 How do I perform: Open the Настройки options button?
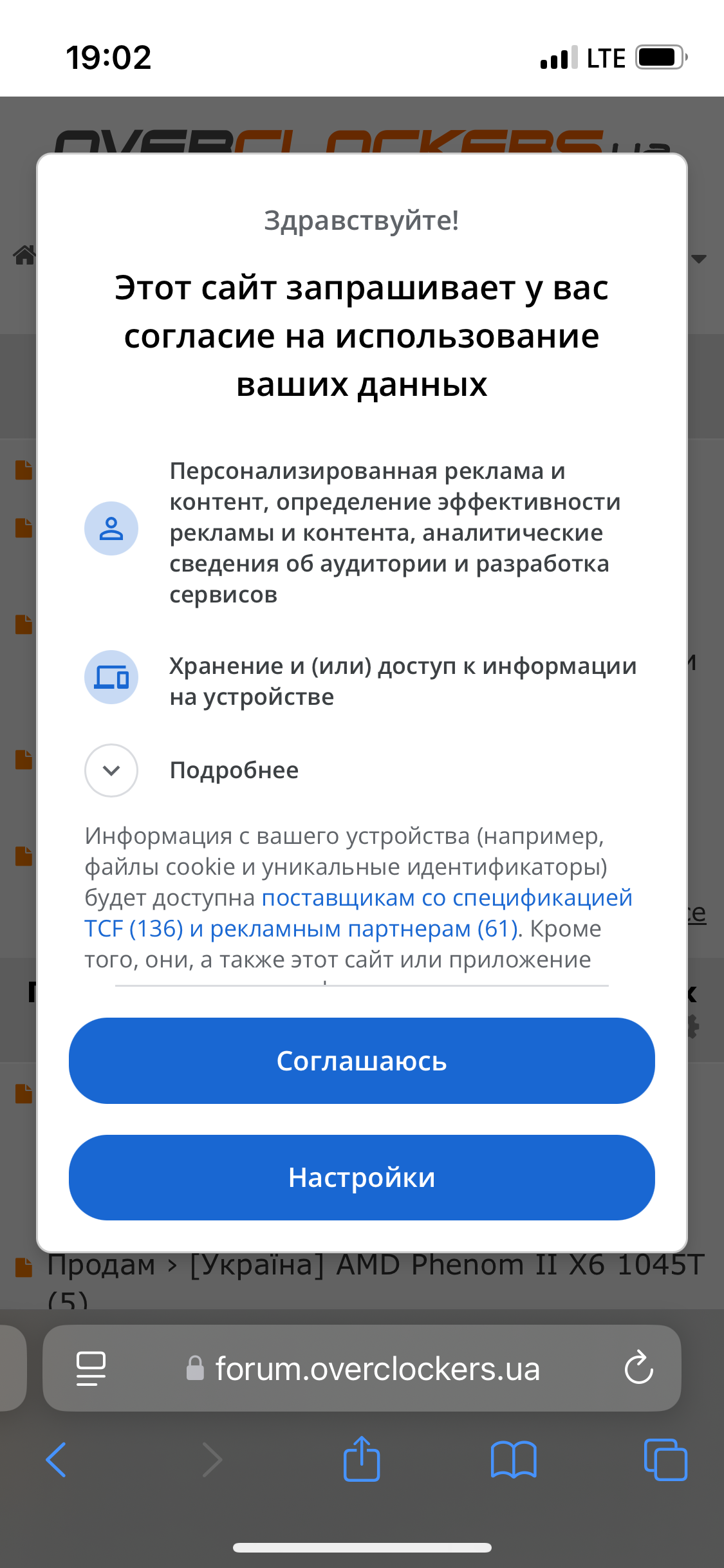tap(362, 1177)
